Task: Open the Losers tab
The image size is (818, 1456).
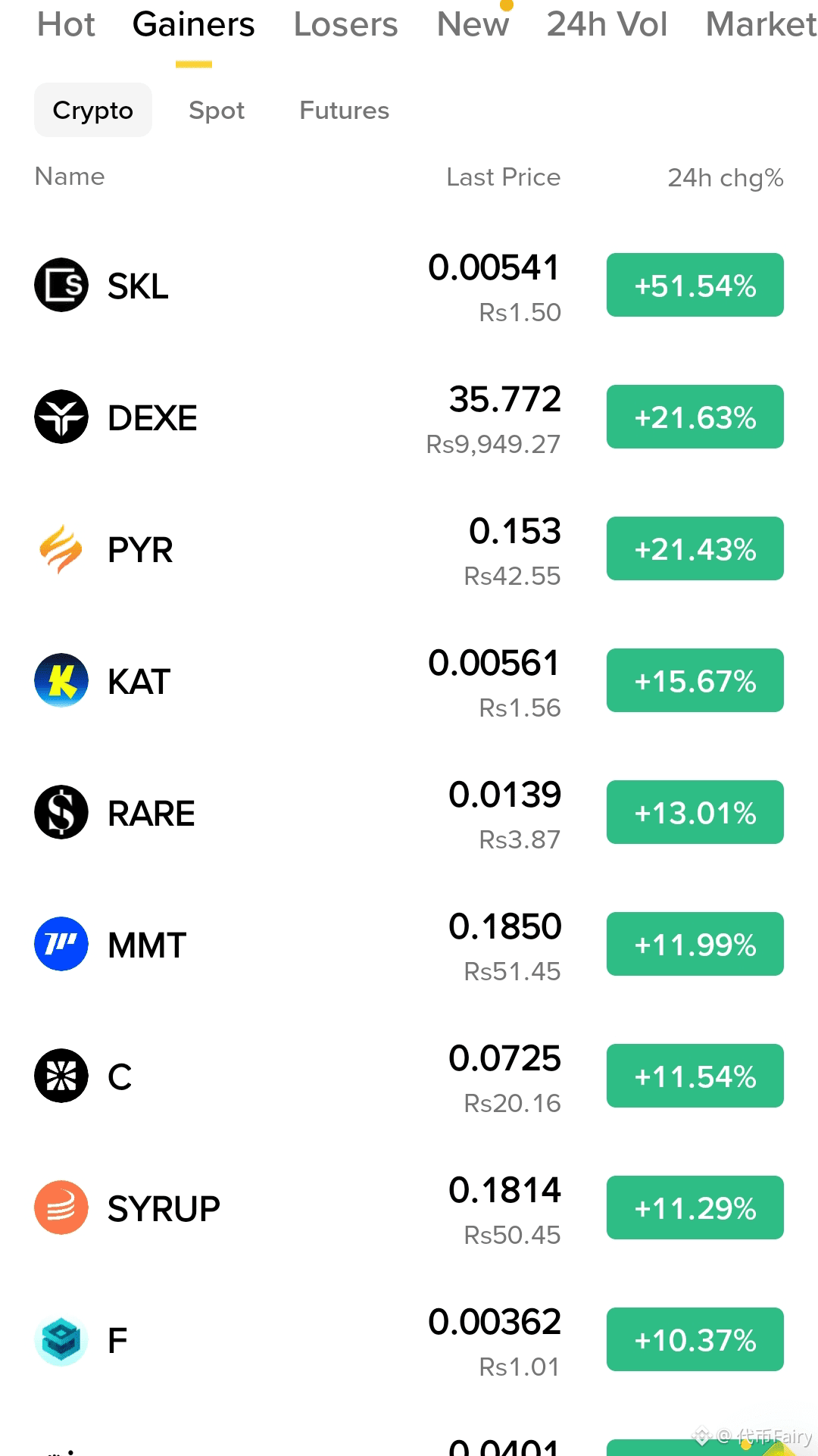Action: [345, 24]
